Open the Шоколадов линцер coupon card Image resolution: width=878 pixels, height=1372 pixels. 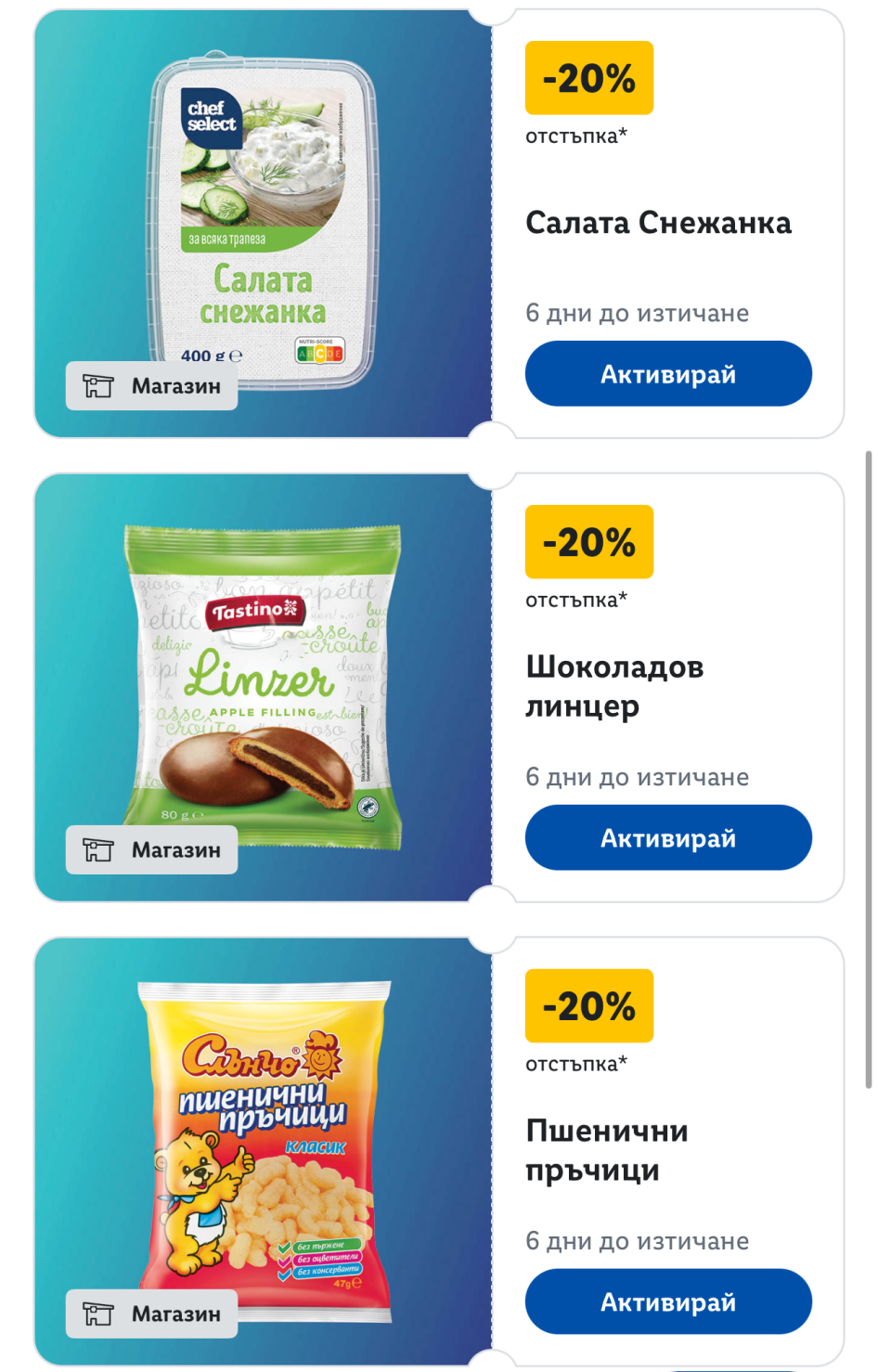(x=614, y=687)
